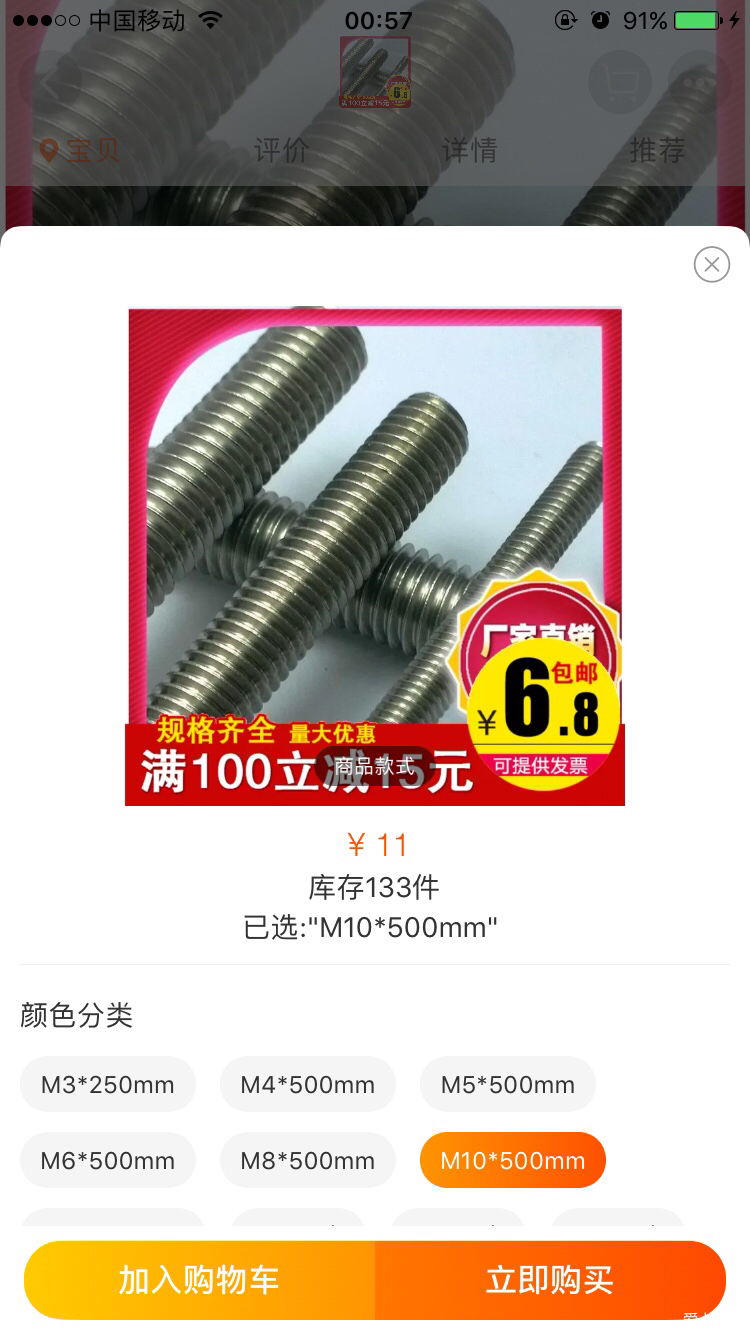The image size is (750, 1334).
Task: Tap the selected M10*500mm chip
Action: (x=513, y=1160)
